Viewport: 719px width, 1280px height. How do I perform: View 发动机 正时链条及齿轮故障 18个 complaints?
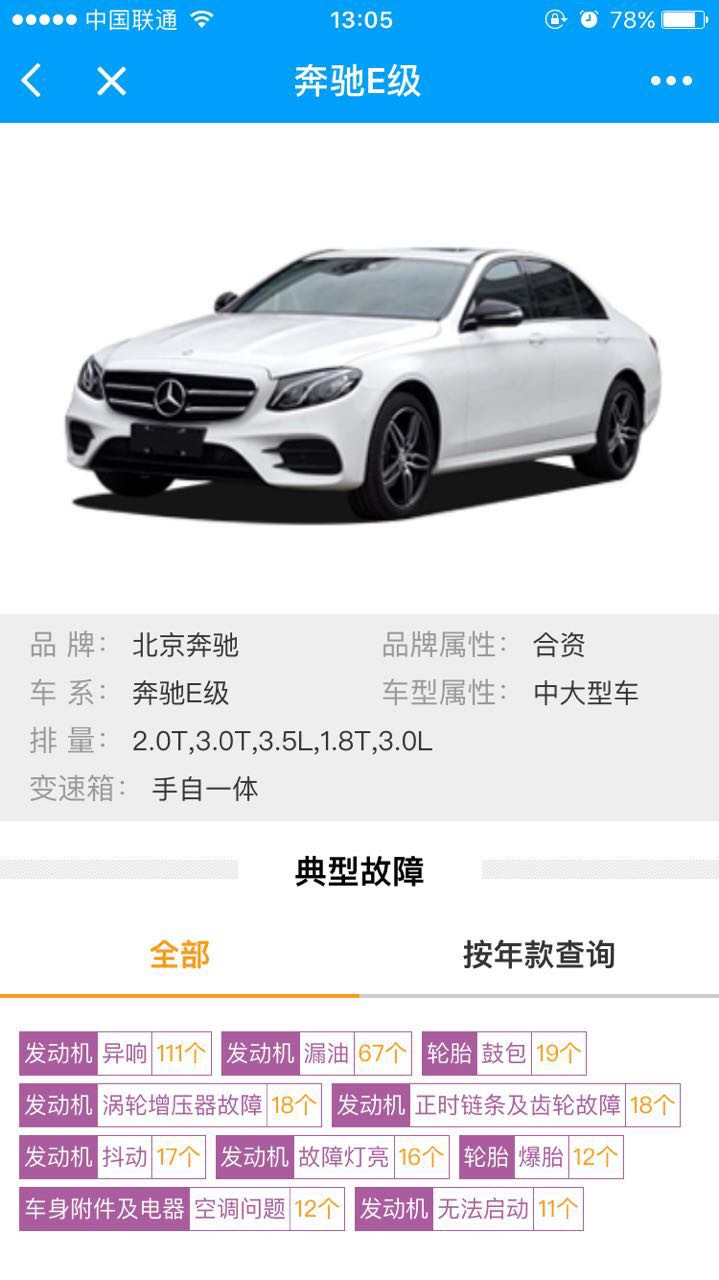pyautogui.click(x=506, y=1105)
